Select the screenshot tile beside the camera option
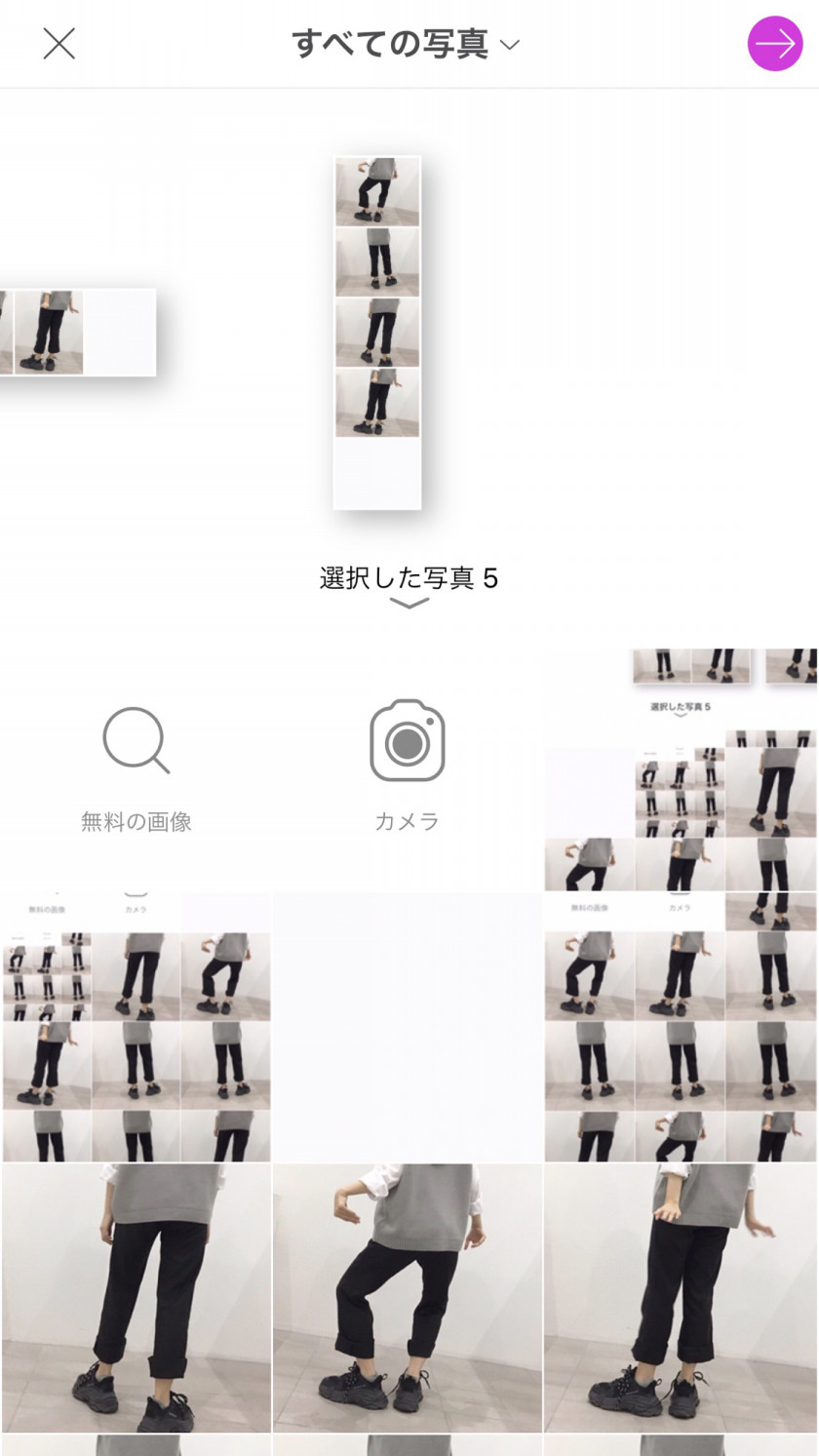The width and height of the screenshot is (819, 1456). tap(681, 768)
